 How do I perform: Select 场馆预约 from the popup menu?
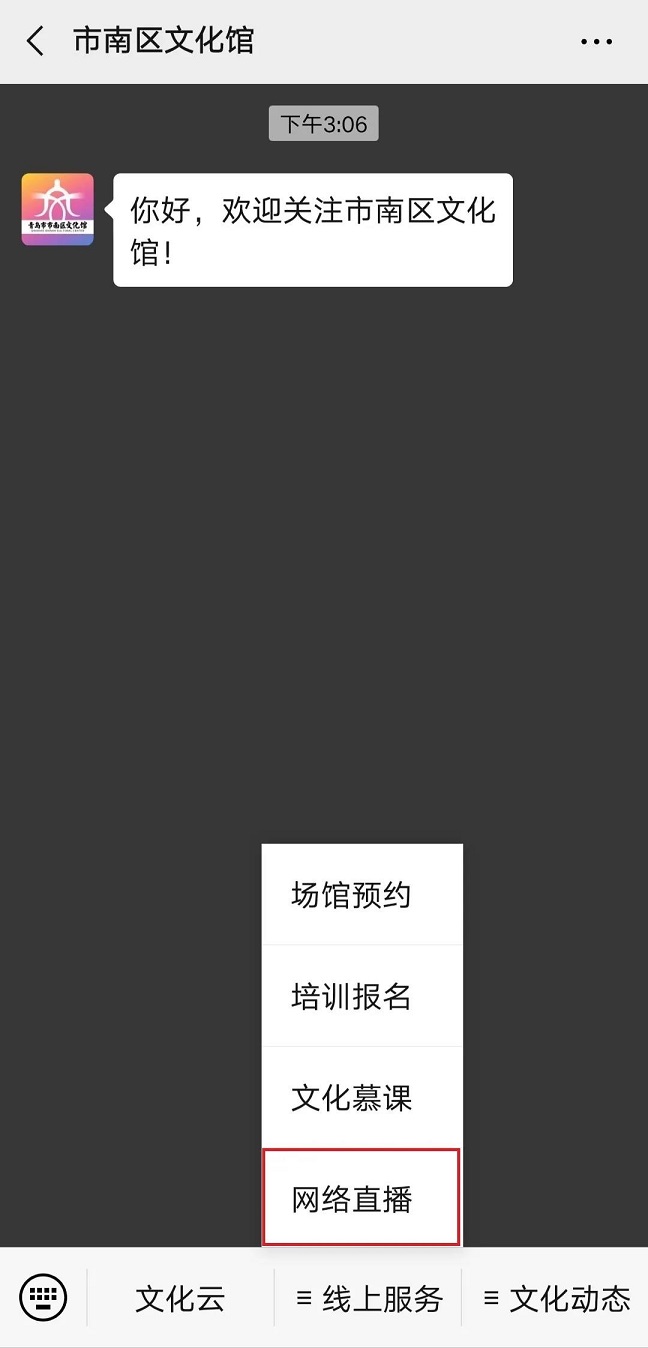pos(362,895)
